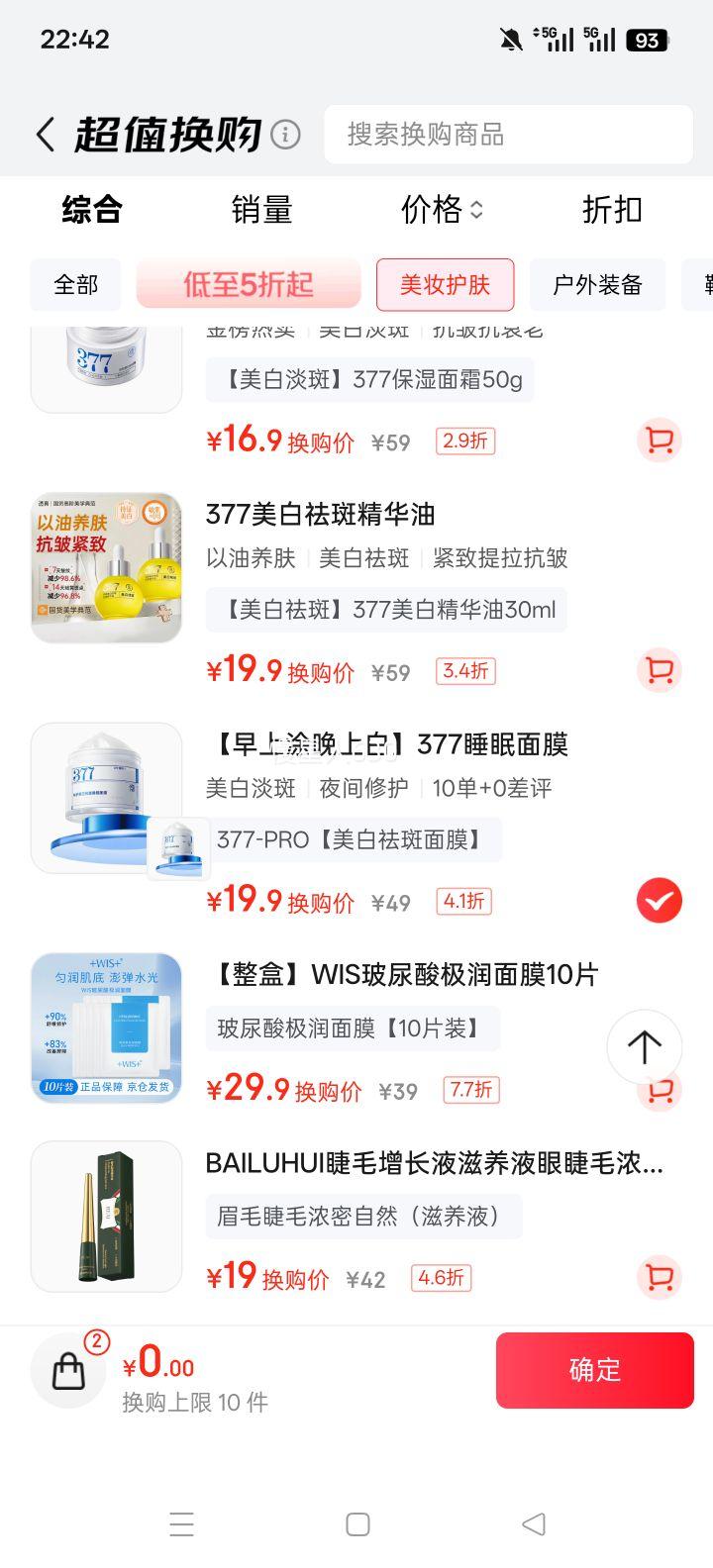Image resolution: width=713 pixels, height=1568 pixels.
Task: Open the 377美白祛斑精华油 product
Action: coord(320,515)
